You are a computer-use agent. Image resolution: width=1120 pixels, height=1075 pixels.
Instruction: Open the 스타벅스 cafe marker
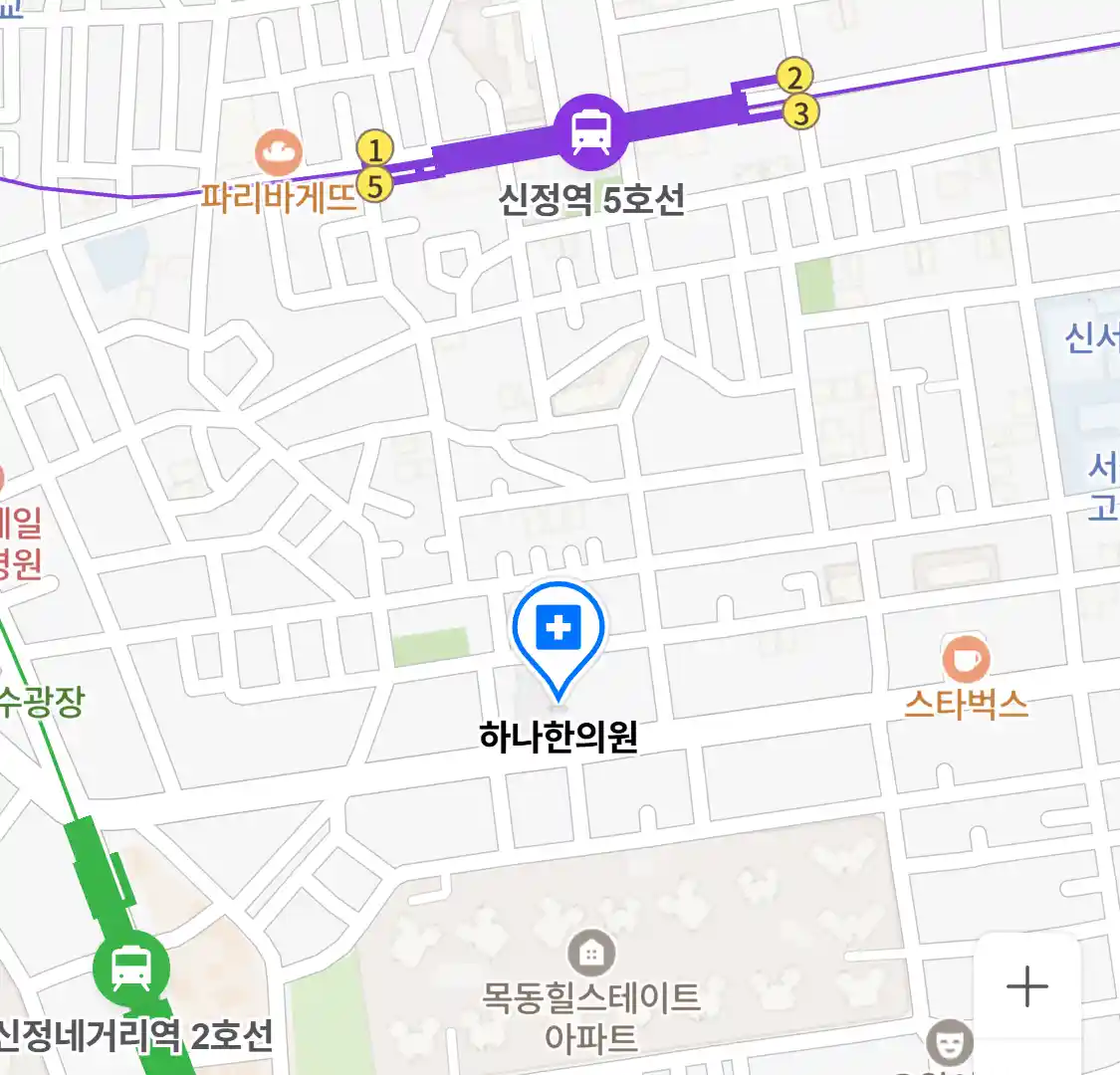[965, 660]
